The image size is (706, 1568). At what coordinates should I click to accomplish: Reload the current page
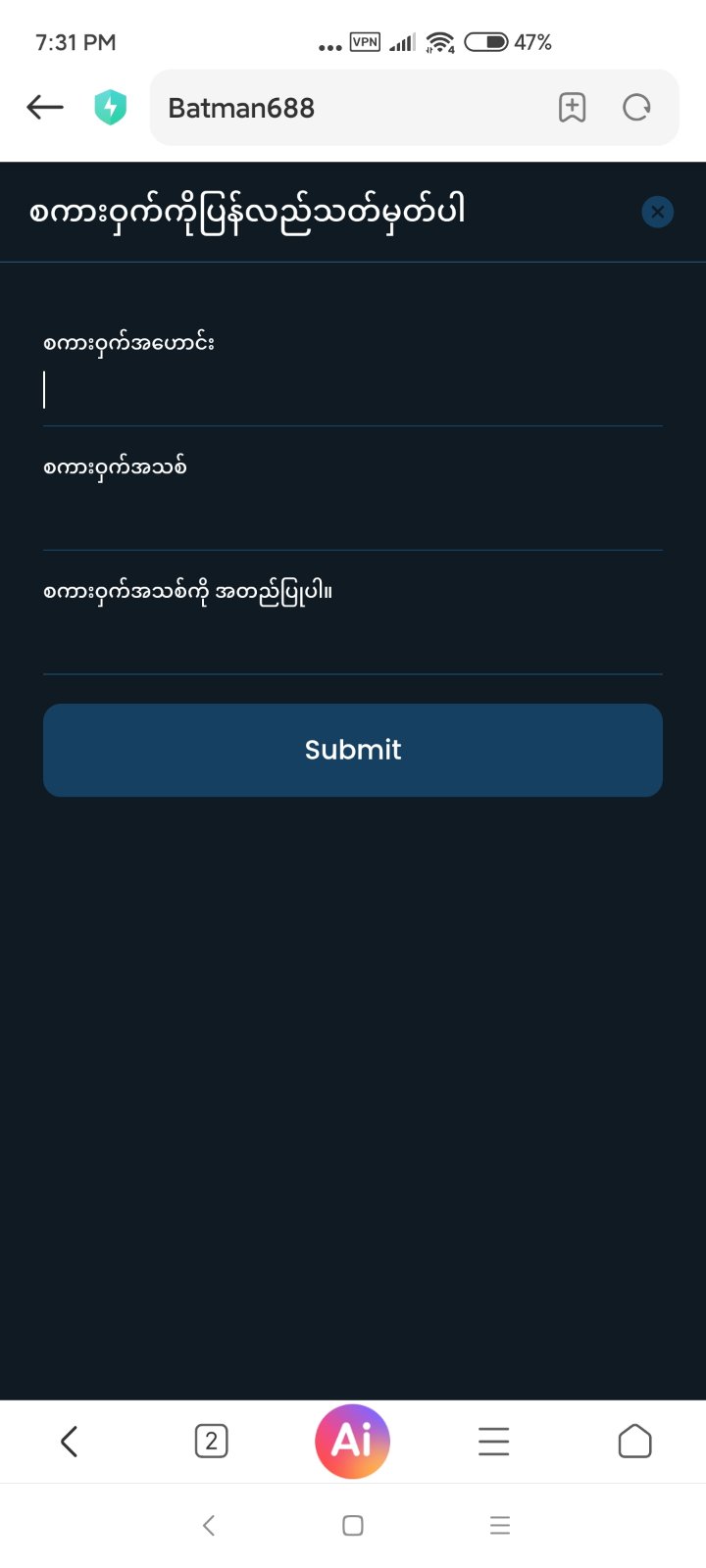pyautogui.click(x=636, y=108)
